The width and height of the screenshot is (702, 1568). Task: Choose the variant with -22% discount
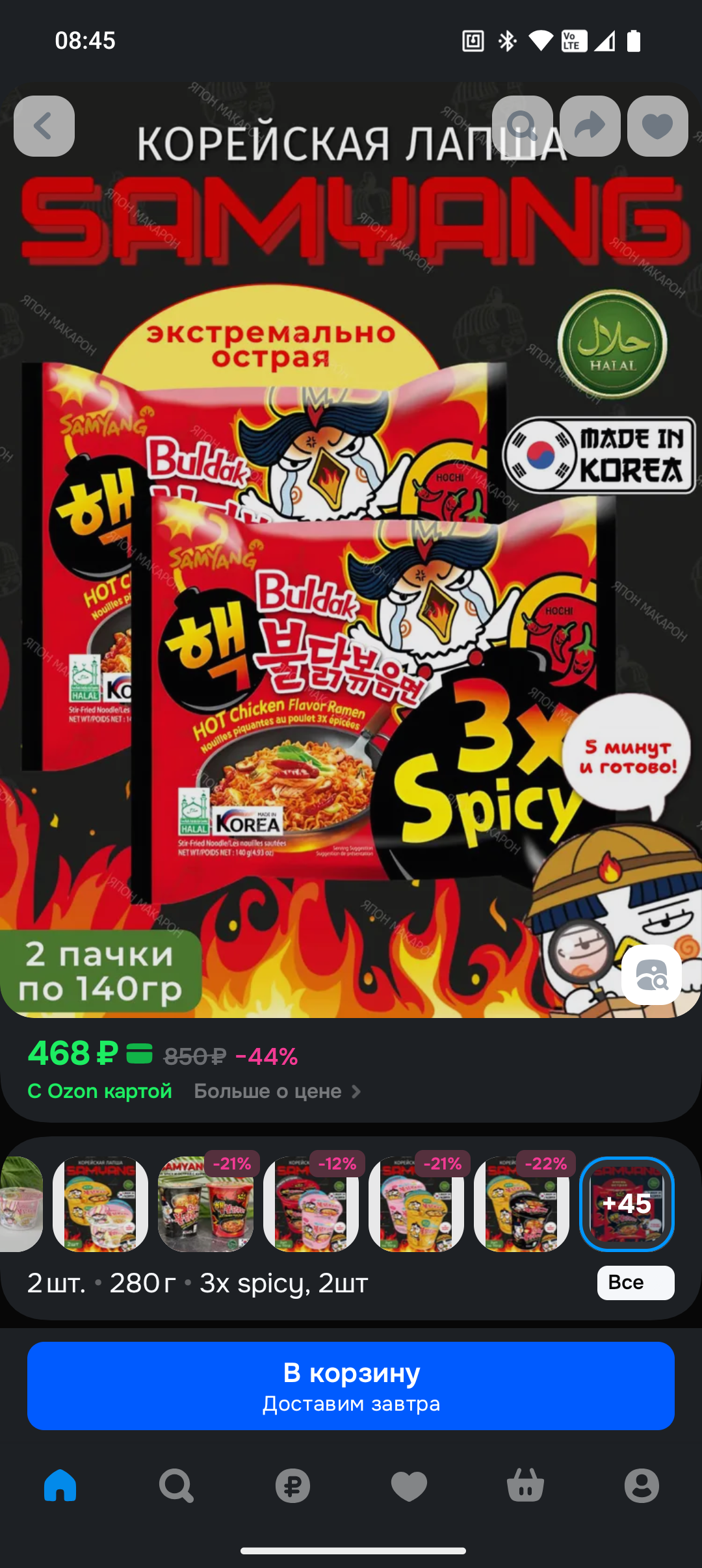click(521, 1204)
